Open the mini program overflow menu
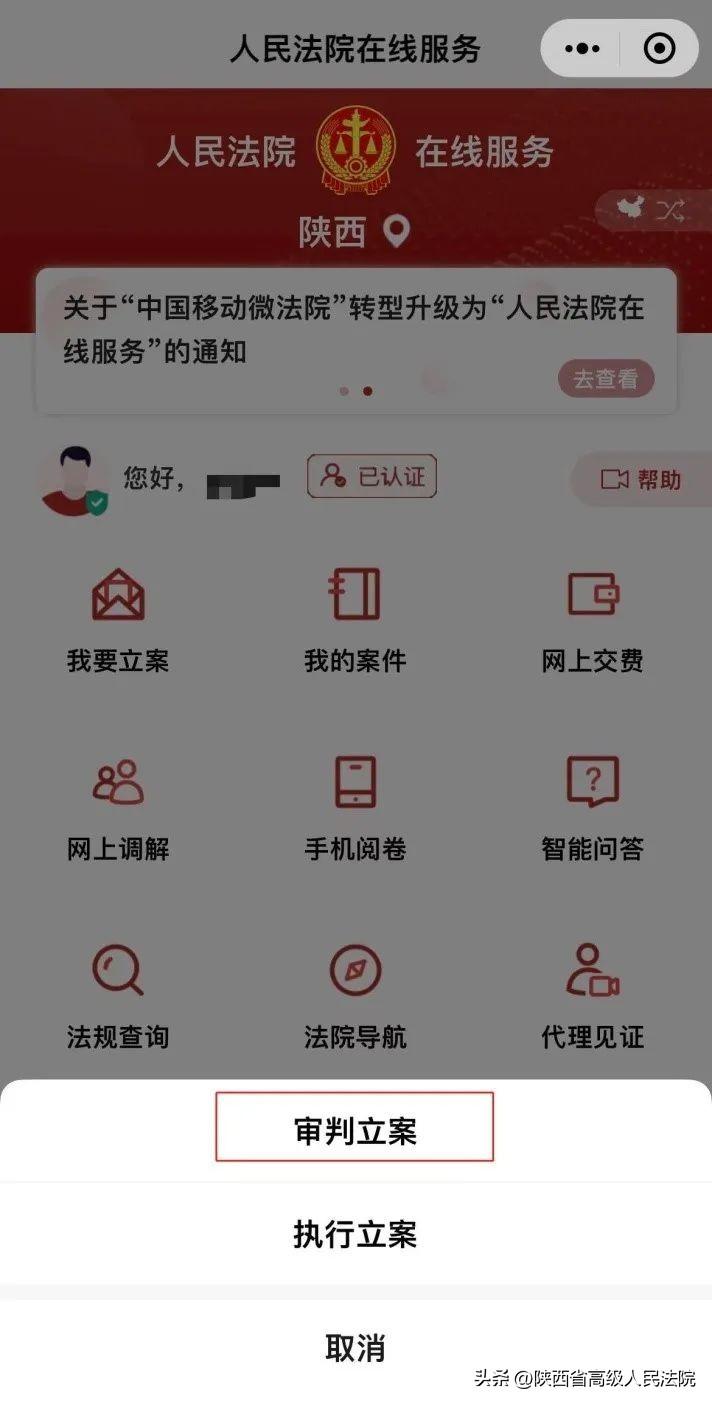The image size is (712, 1404). [582, 48]
